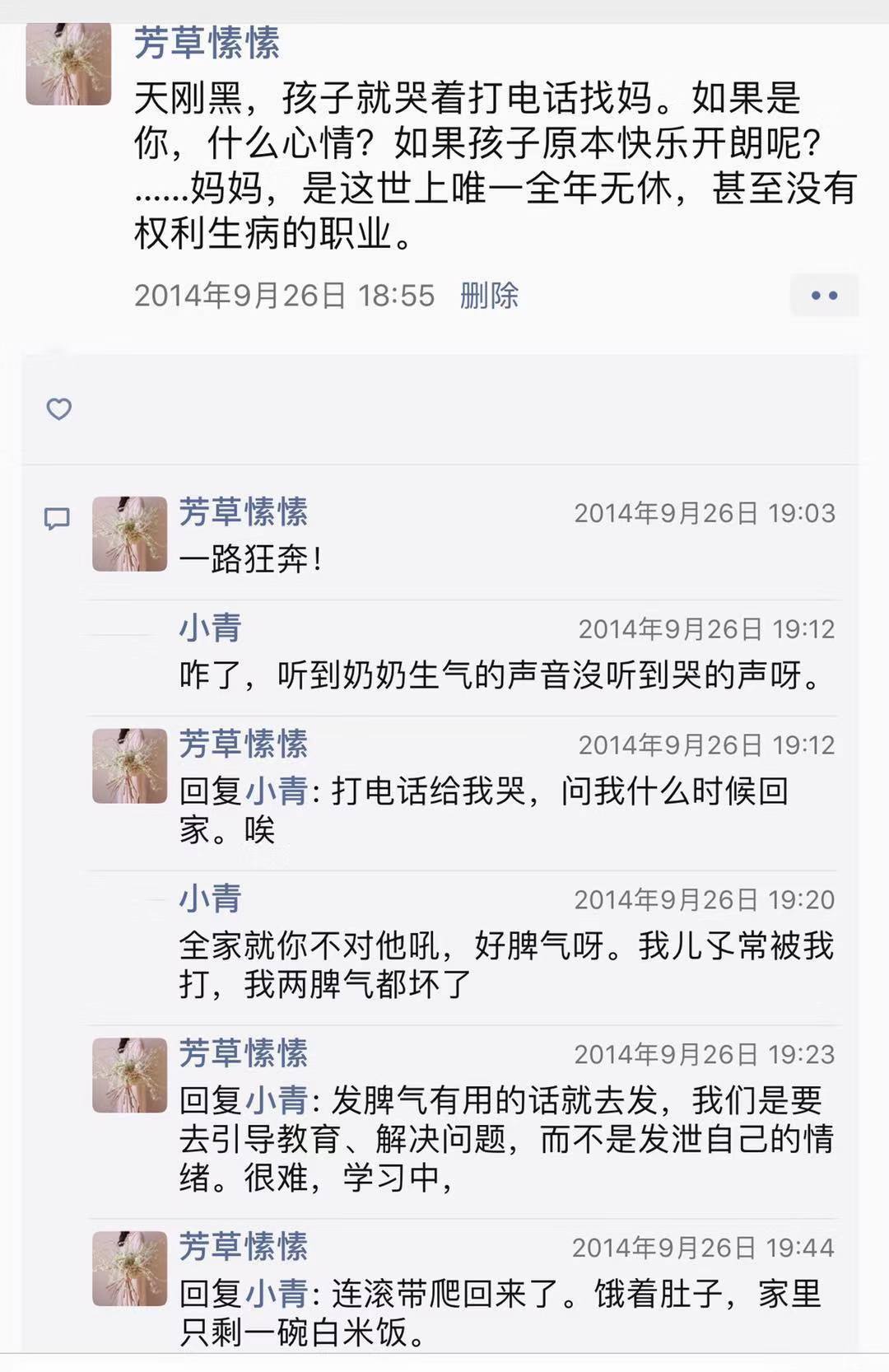Image resolution: width=889 pixels, height=1372 pixels.
Task: Tap 删除 to delete the post
Action: (489, 296)
